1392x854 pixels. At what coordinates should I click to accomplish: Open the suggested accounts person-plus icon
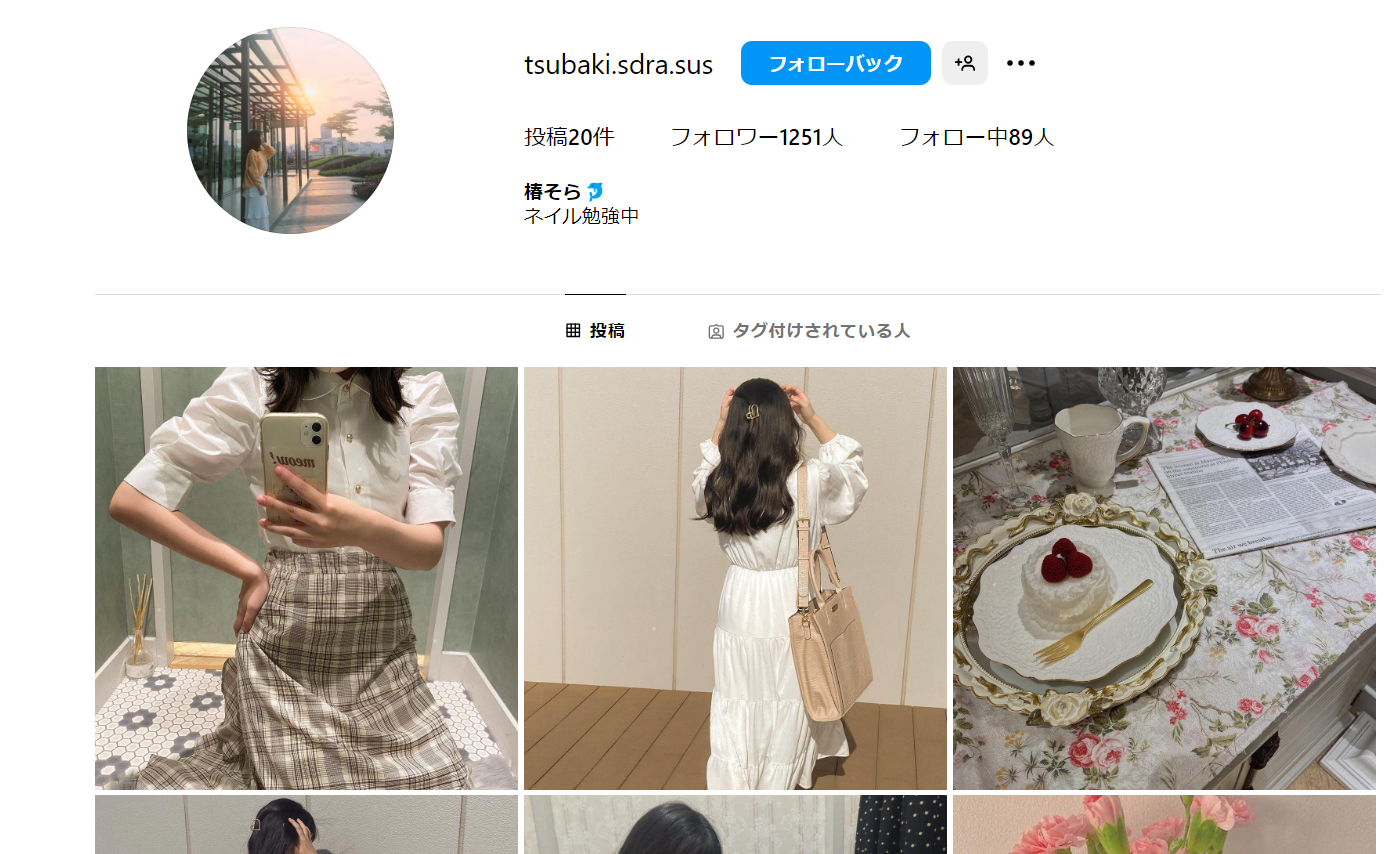[965, 63]
